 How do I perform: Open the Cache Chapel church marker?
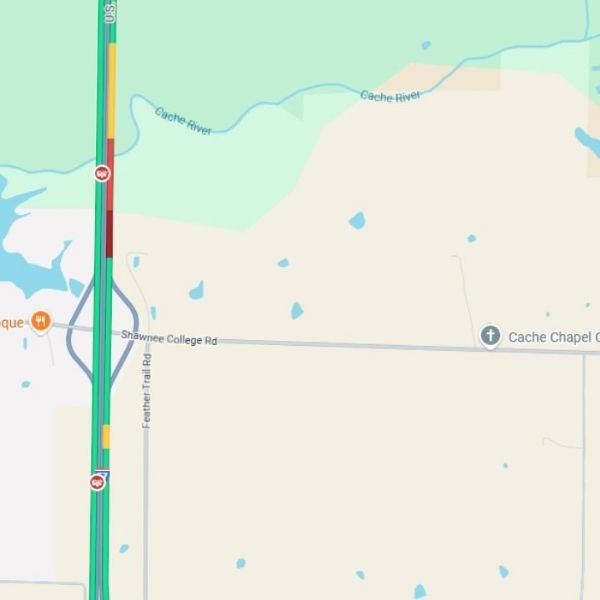point(490,336)
